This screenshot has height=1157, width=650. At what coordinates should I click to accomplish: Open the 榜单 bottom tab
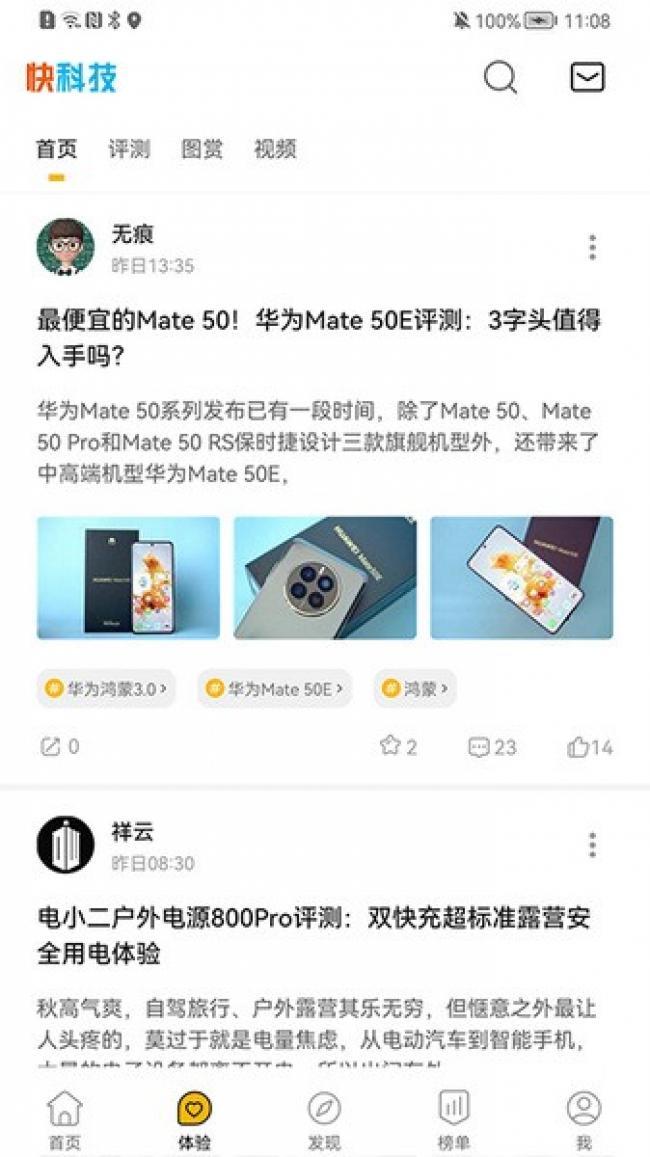(x=454, y=1120)
